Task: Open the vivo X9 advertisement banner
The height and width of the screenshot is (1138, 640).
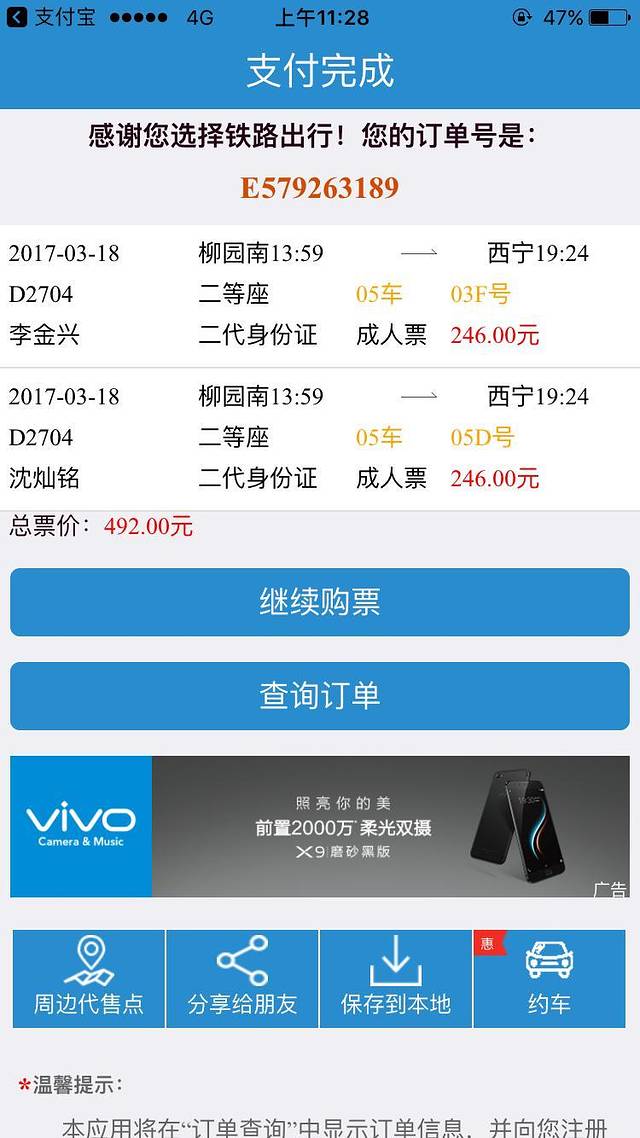Action: [320, 826]
